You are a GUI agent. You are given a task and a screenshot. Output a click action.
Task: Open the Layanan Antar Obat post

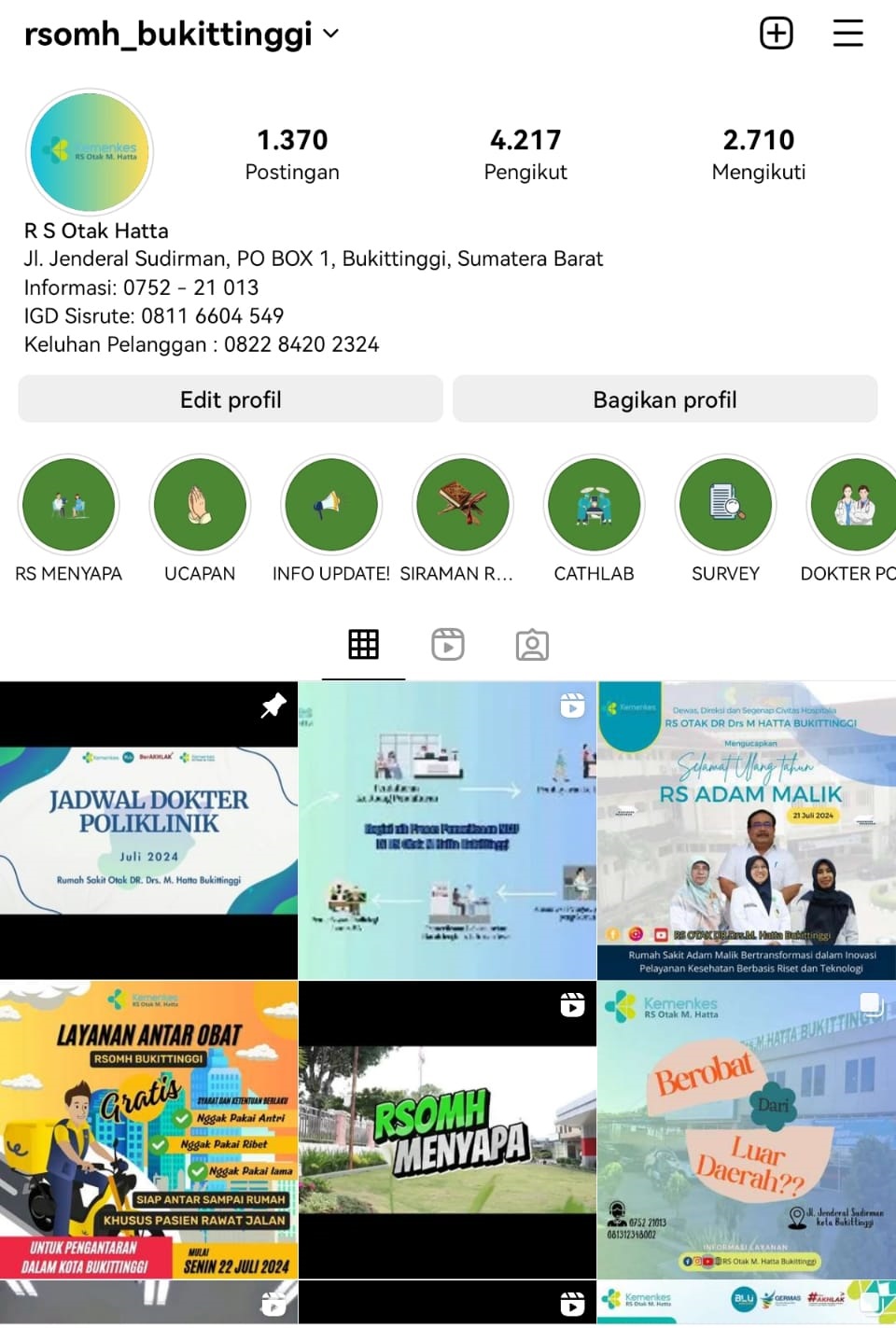pos(148,1129)
